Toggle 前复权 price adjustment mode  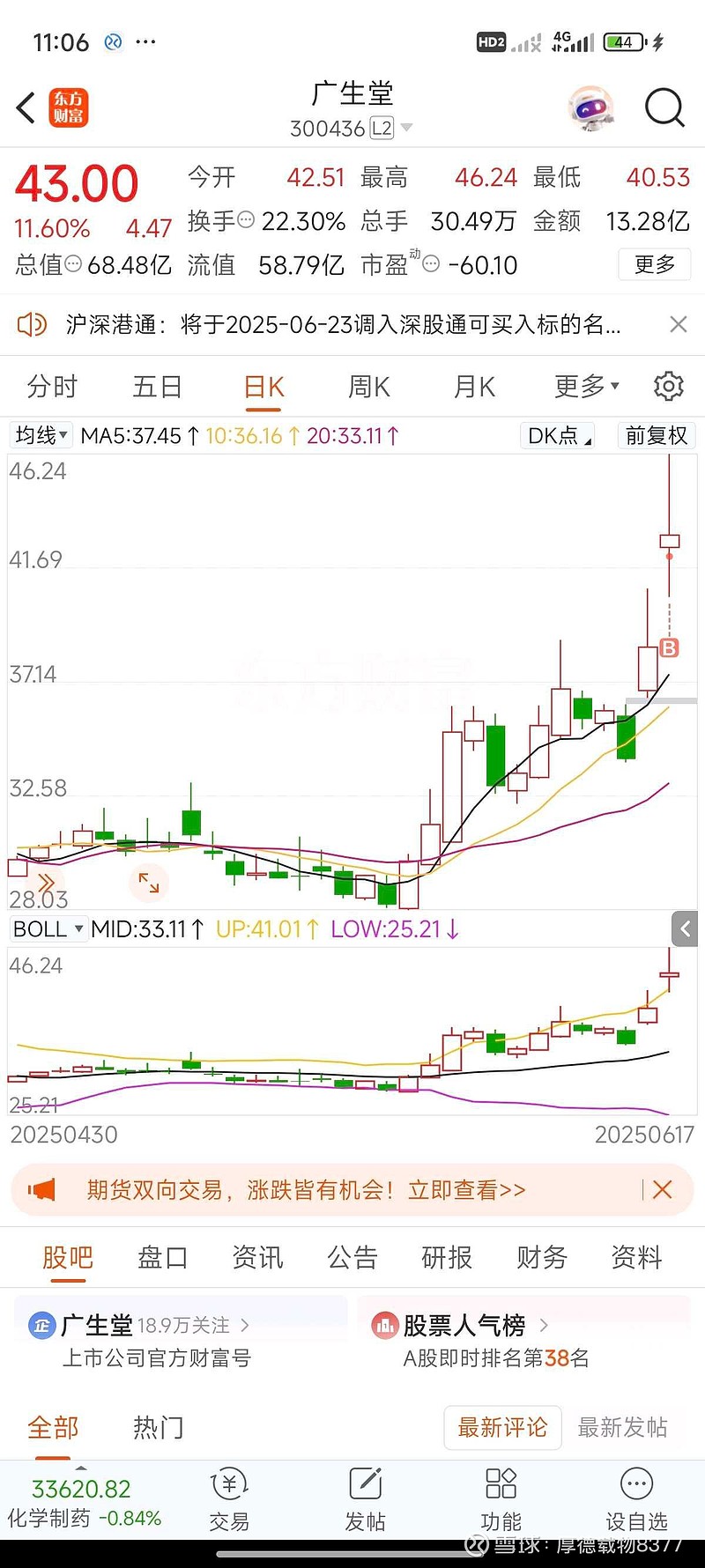pyautogui.click(x=656, y=436)
